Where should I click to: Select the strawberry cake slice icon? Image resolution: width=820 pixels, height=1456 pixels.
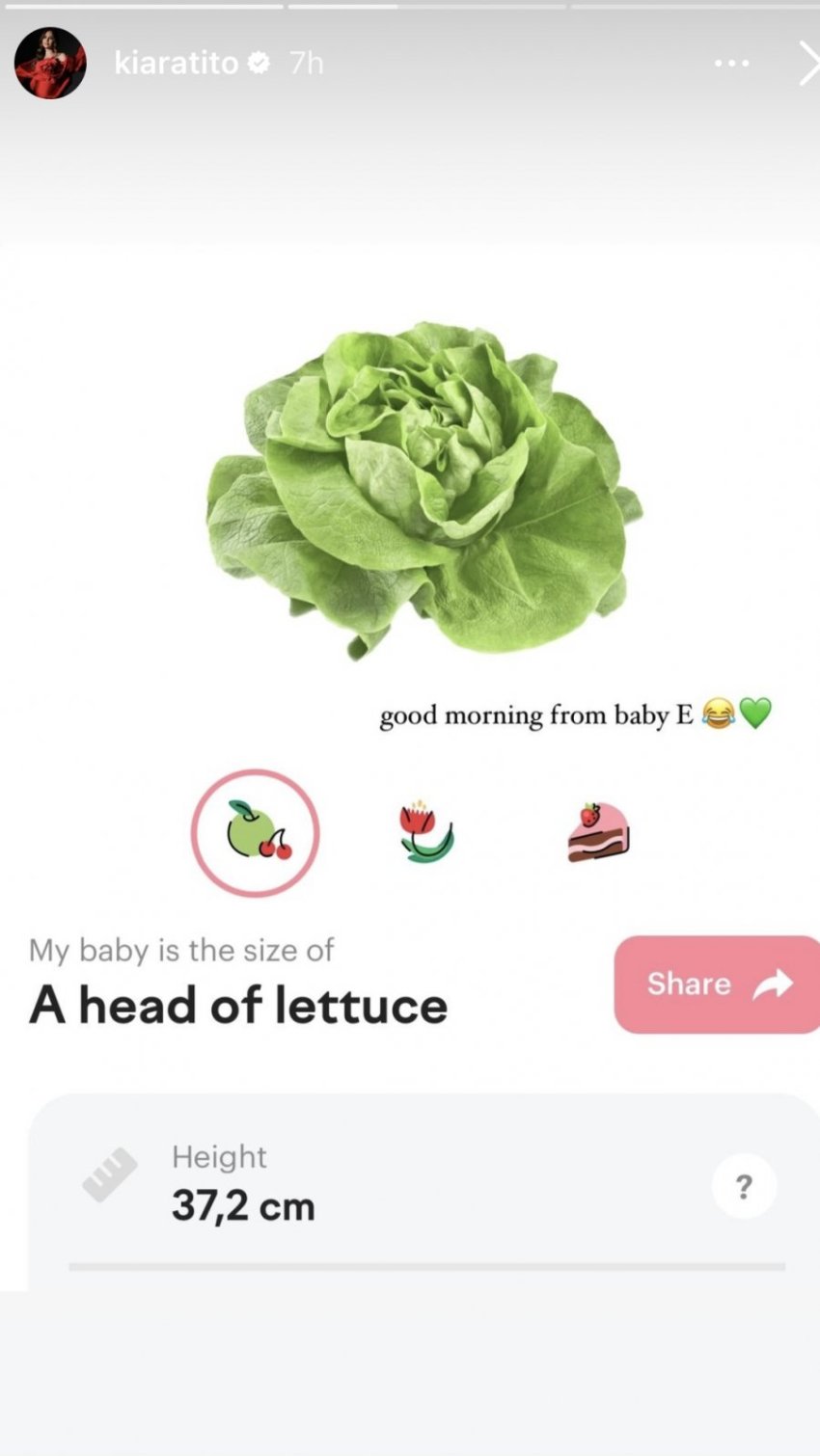click(596, 832)
